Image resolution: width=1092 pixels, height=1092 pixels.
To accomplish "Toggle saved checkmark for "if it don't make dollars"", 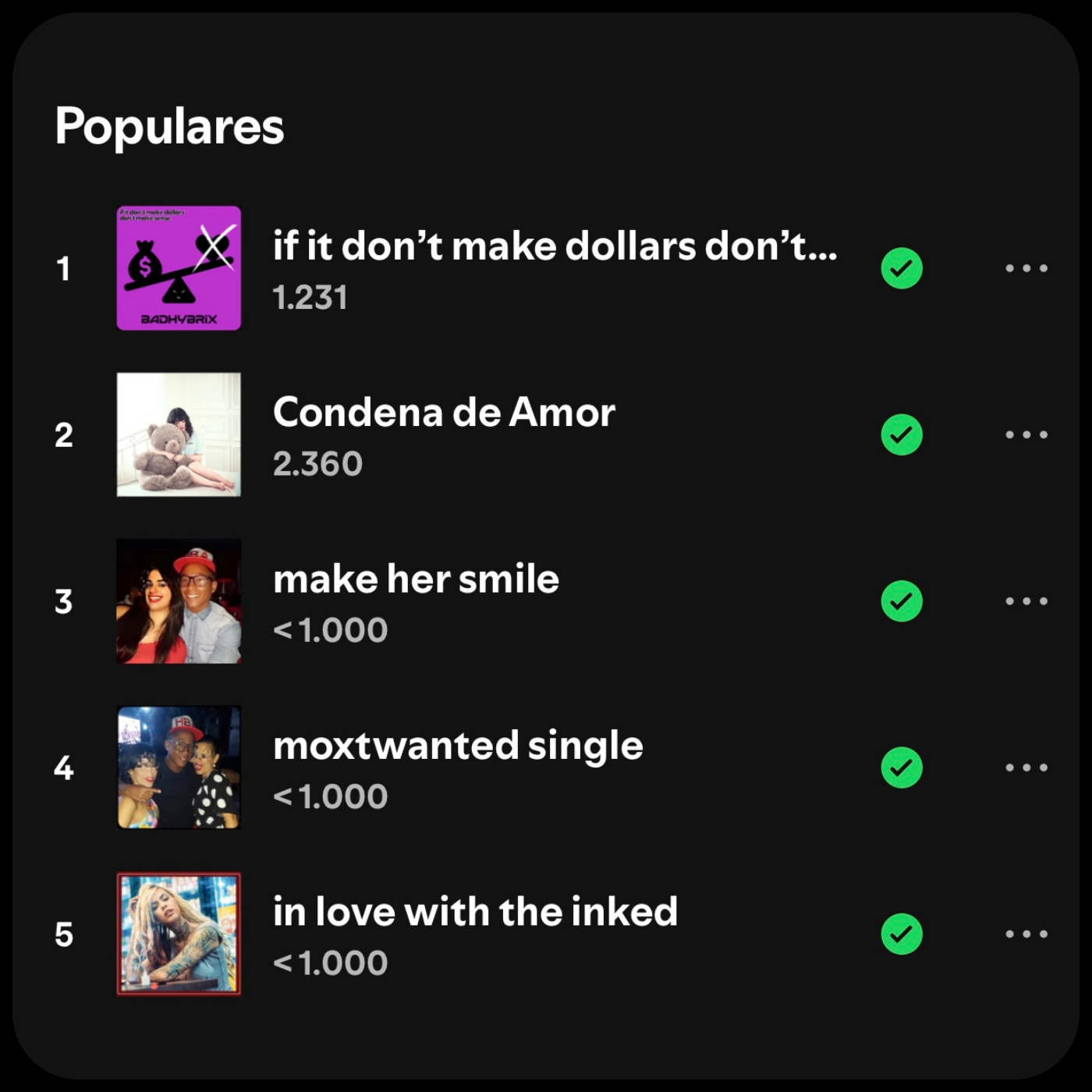I will [x=902, y=268].
